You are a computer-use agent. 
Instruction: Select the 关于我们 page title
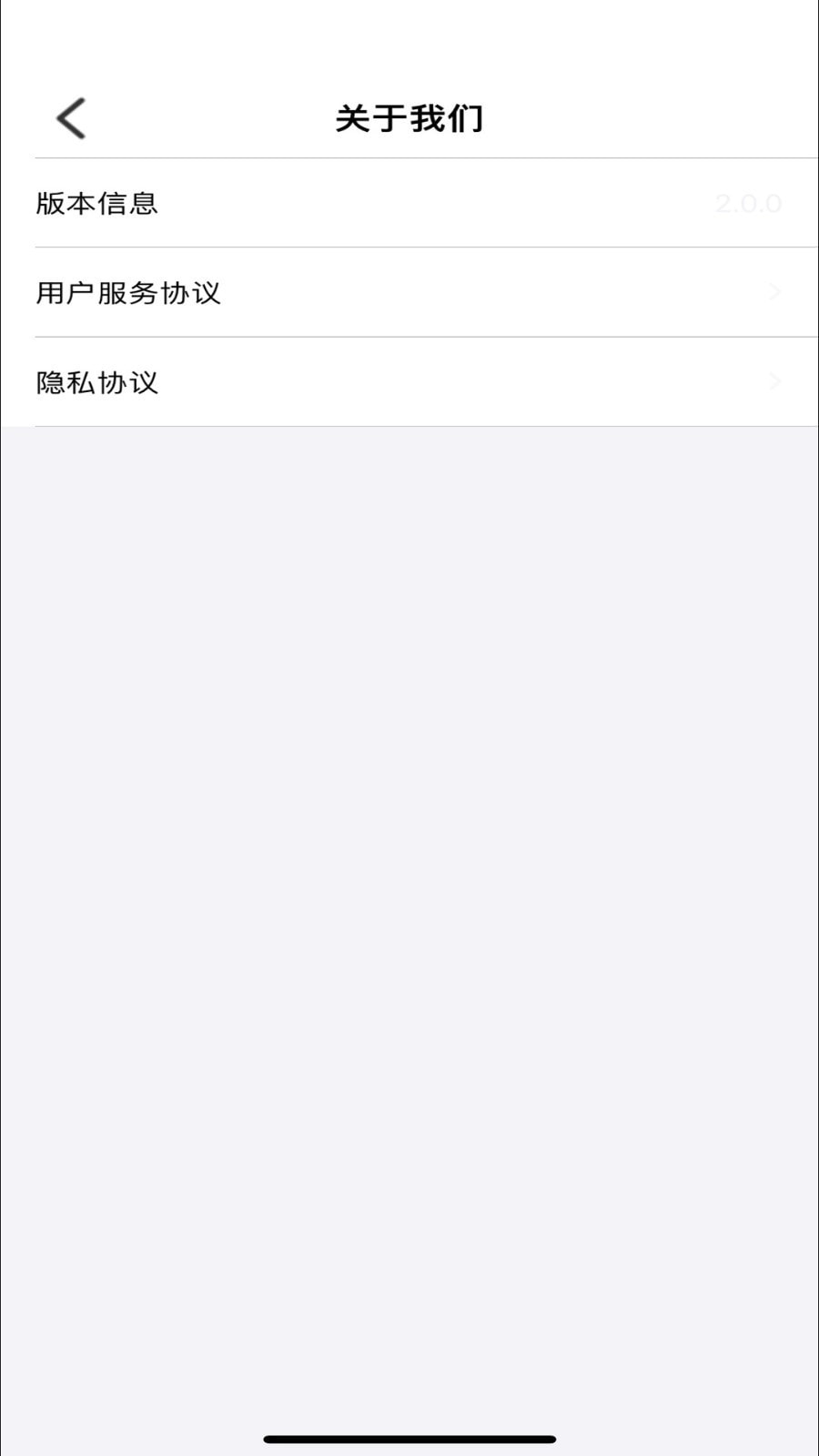(410, 117)
